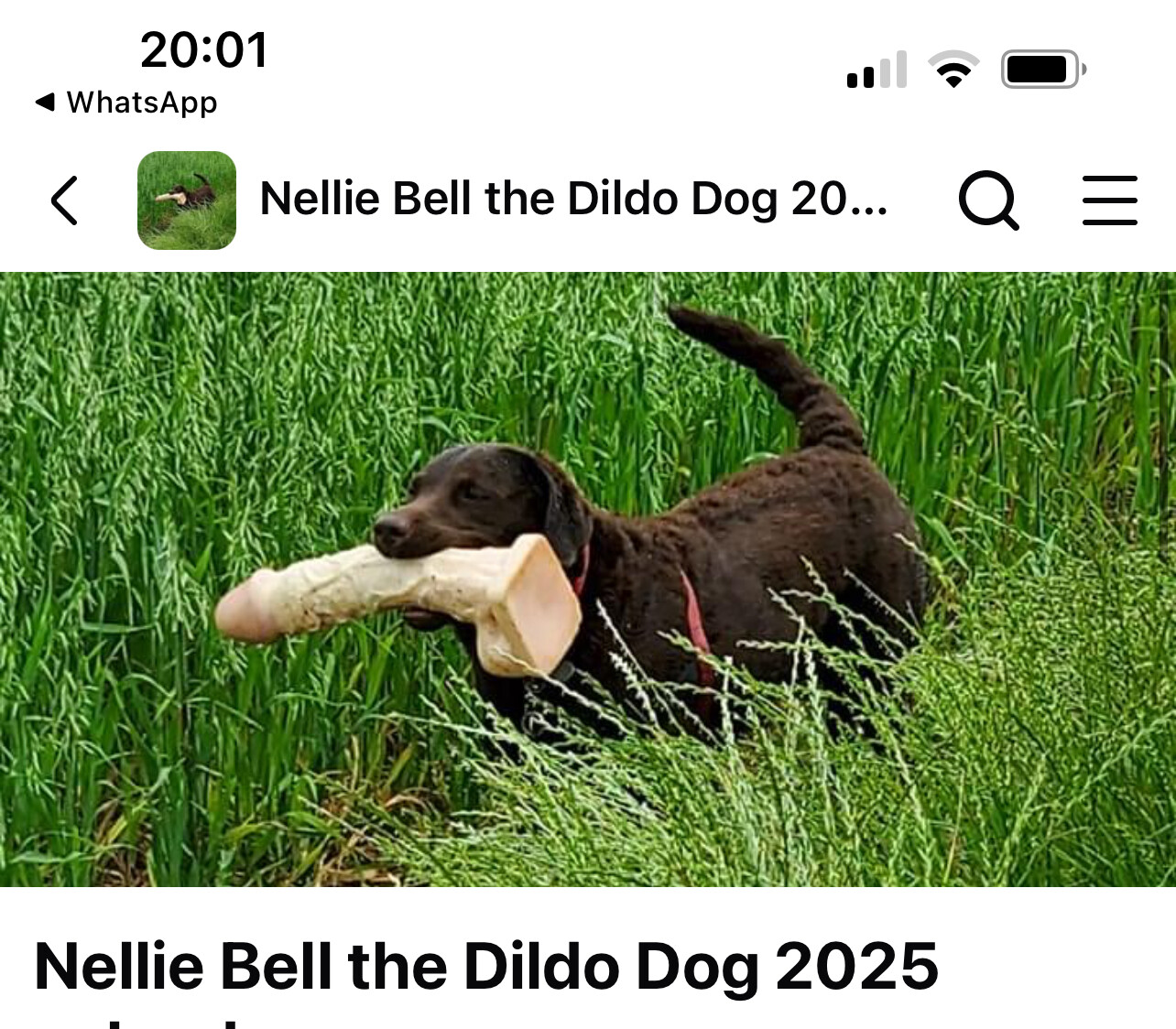Open the Nellie Bell cover photo
Screen dimensions: 1176x1029
pyautogui.click(x=588, y=579)
